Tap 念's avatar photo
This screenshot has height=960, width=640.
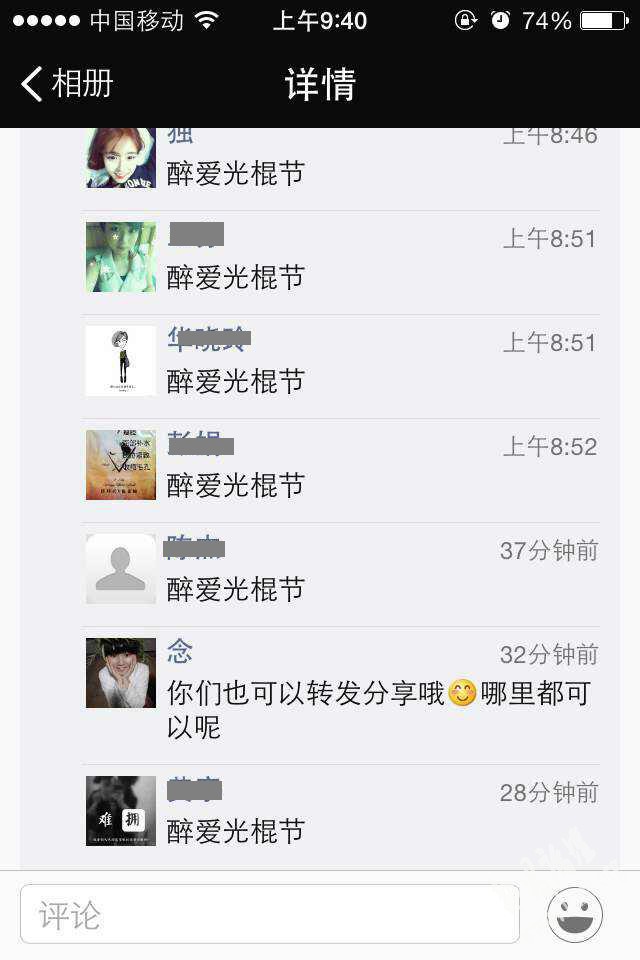tap(121, 673)
